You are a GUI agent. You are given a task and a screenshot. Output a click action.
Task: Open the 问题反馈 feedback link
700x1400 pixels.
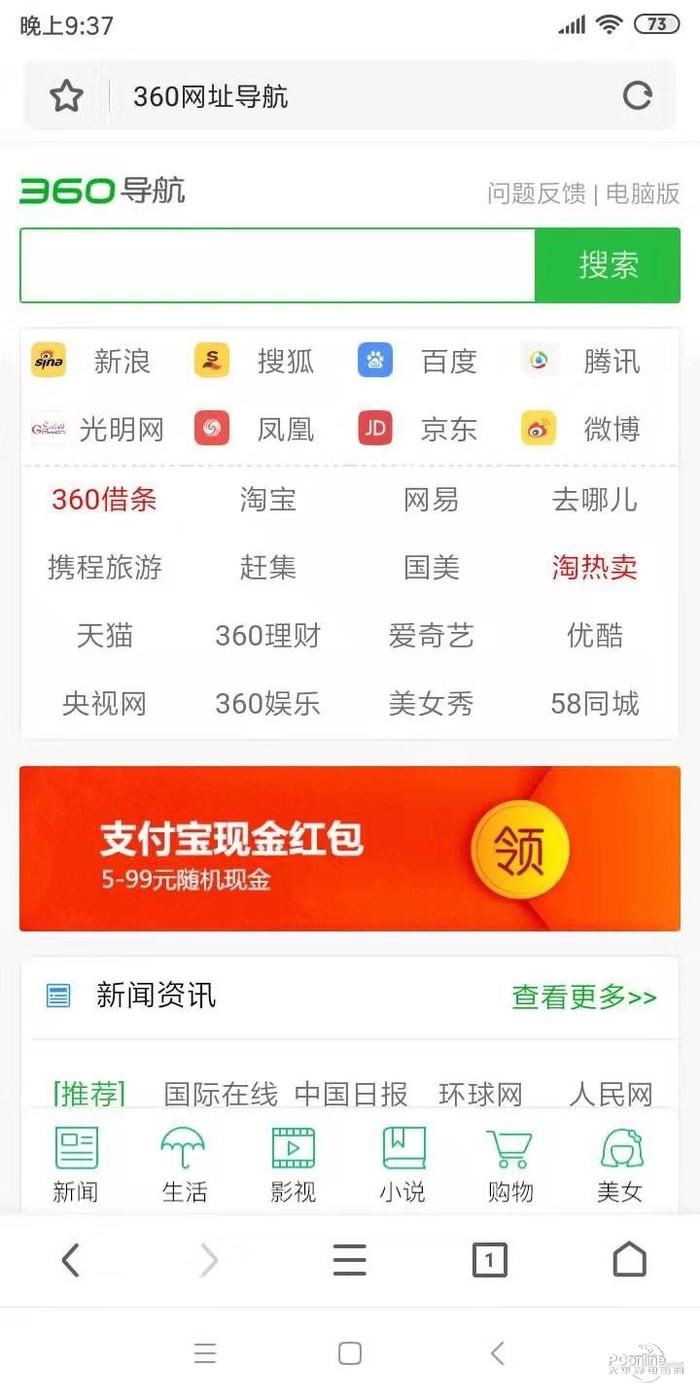pos(536,193)
